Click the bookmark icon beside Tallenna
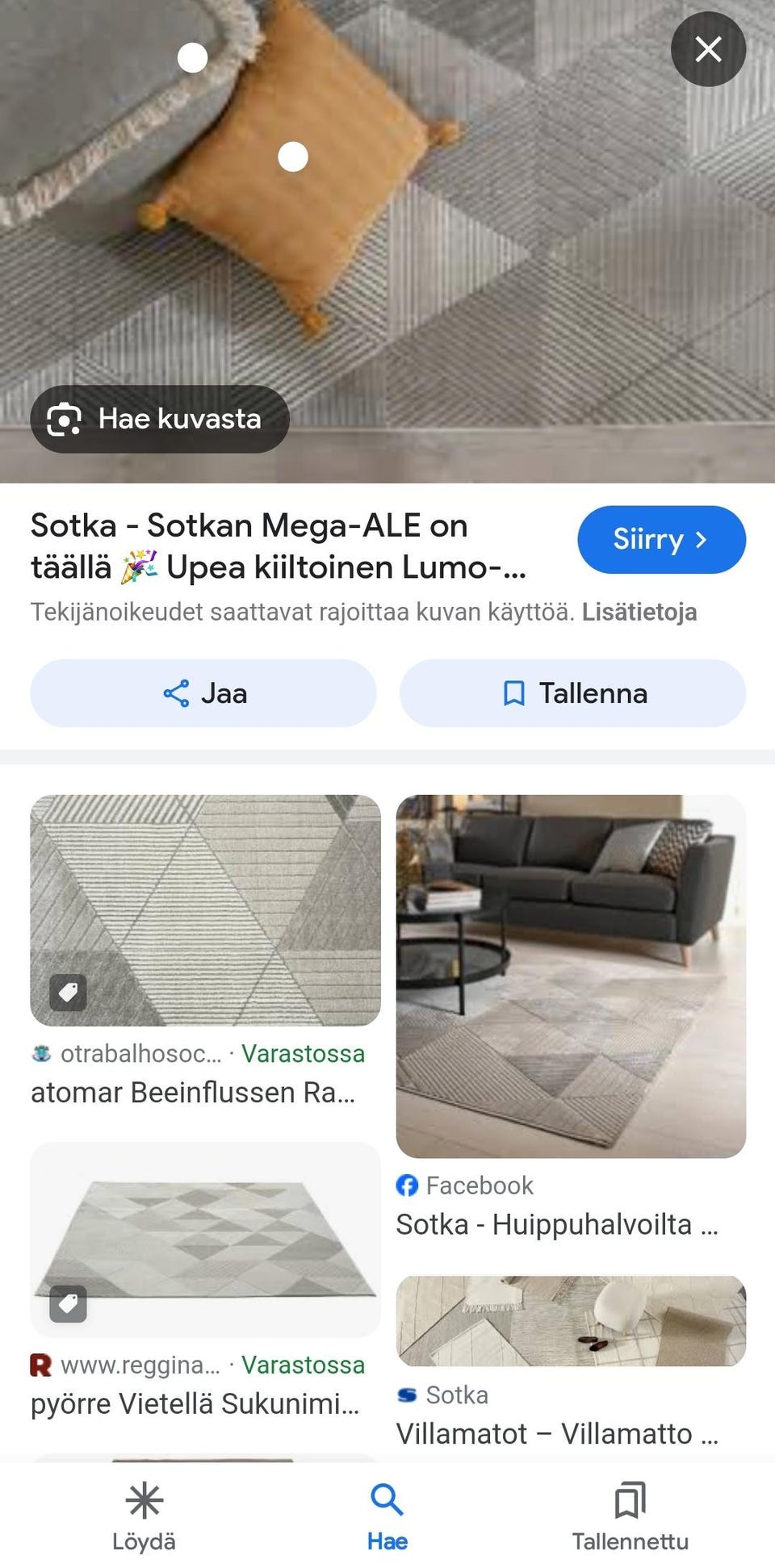775x1568 pixels. click(x=514, y=692)
